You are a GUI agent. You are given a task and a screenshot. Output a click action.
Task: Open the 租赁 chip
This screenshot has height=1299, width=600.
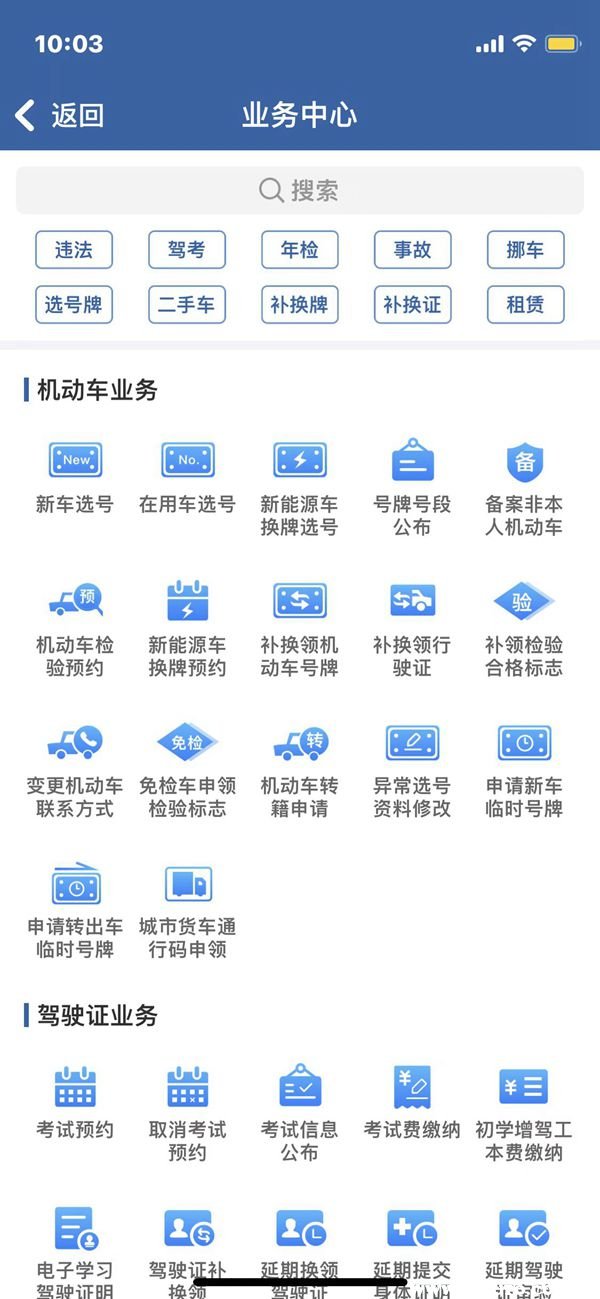pyautogui.click(x=525, y=304)
